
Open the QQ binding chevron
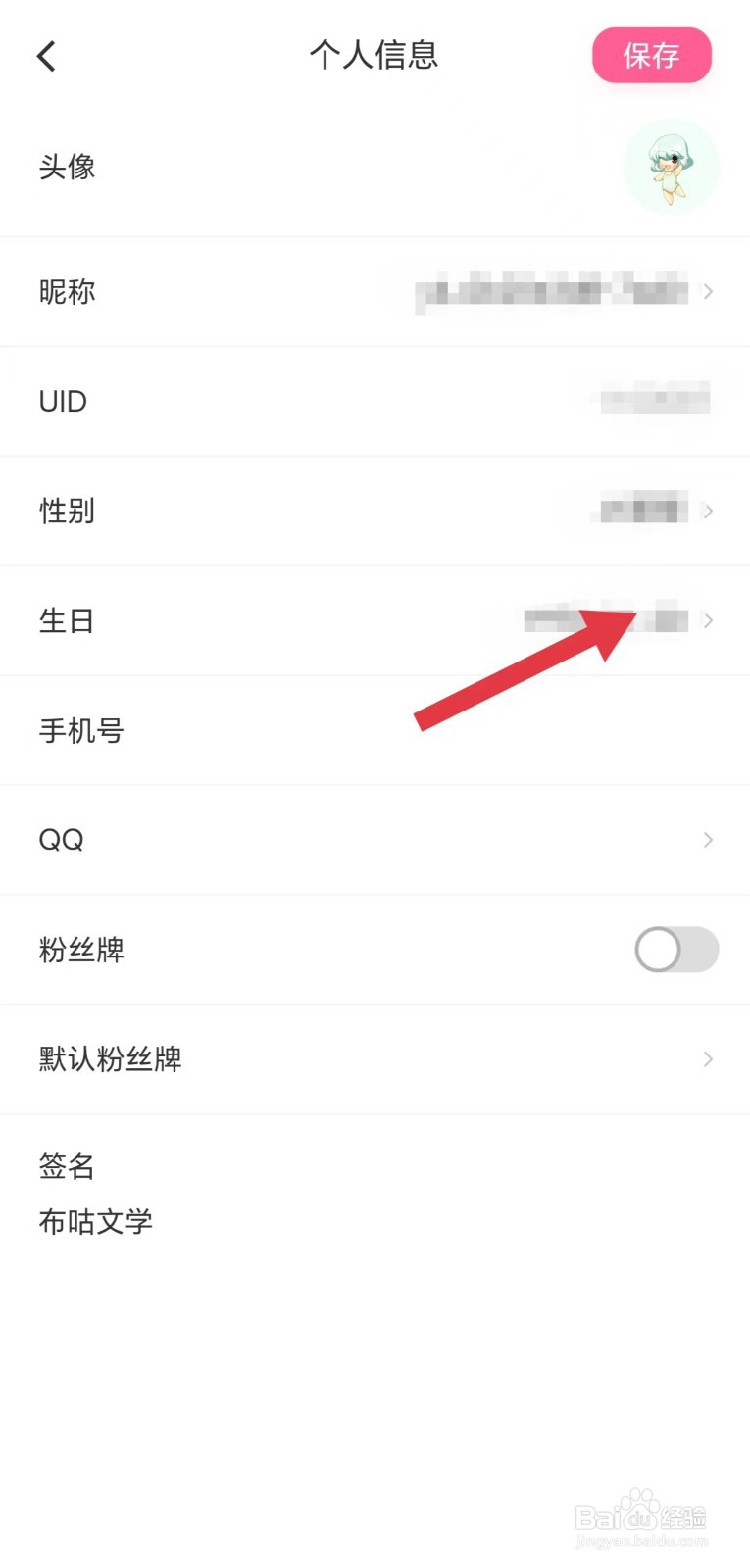tap(708, 840)
